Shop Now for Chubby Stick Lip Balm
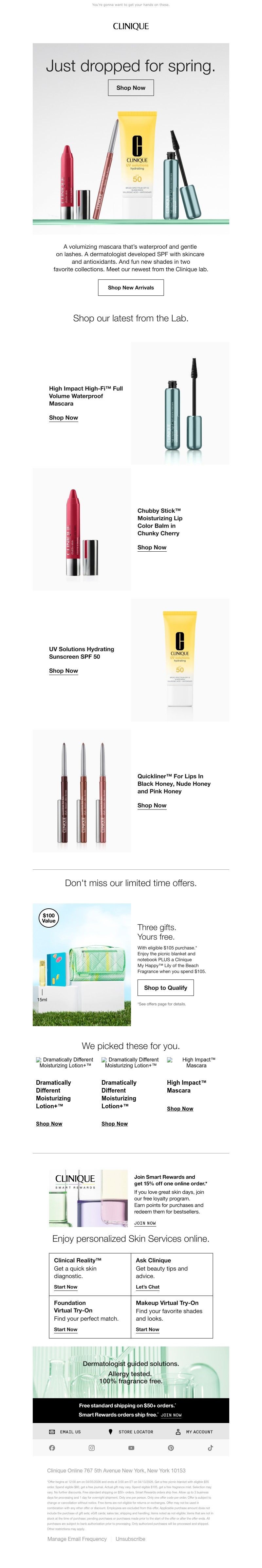The width and height of the screenshot is (262, 1568). 152,547
